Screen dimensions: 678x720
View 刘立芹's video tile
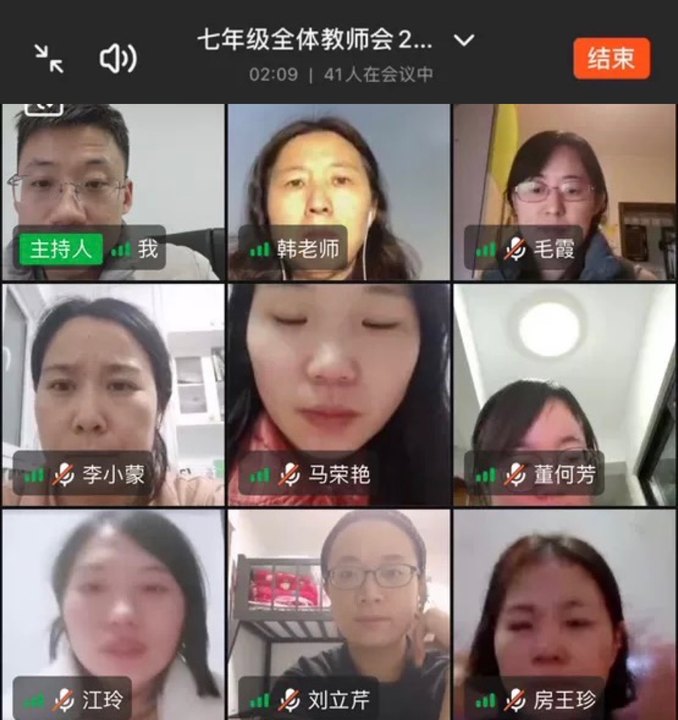[338, 612]
